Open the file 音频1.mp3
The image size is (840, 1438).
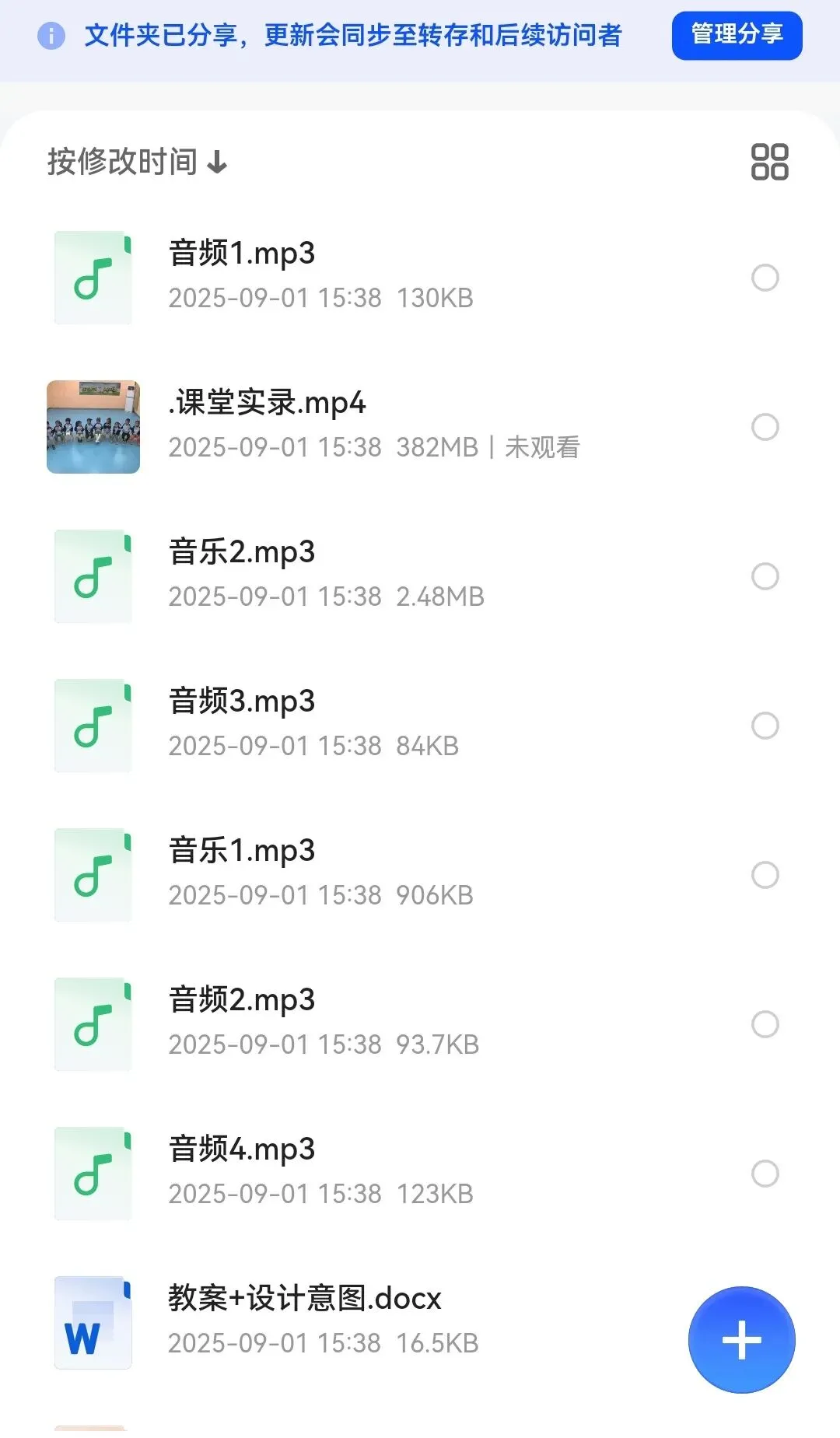tap(242, 254)
